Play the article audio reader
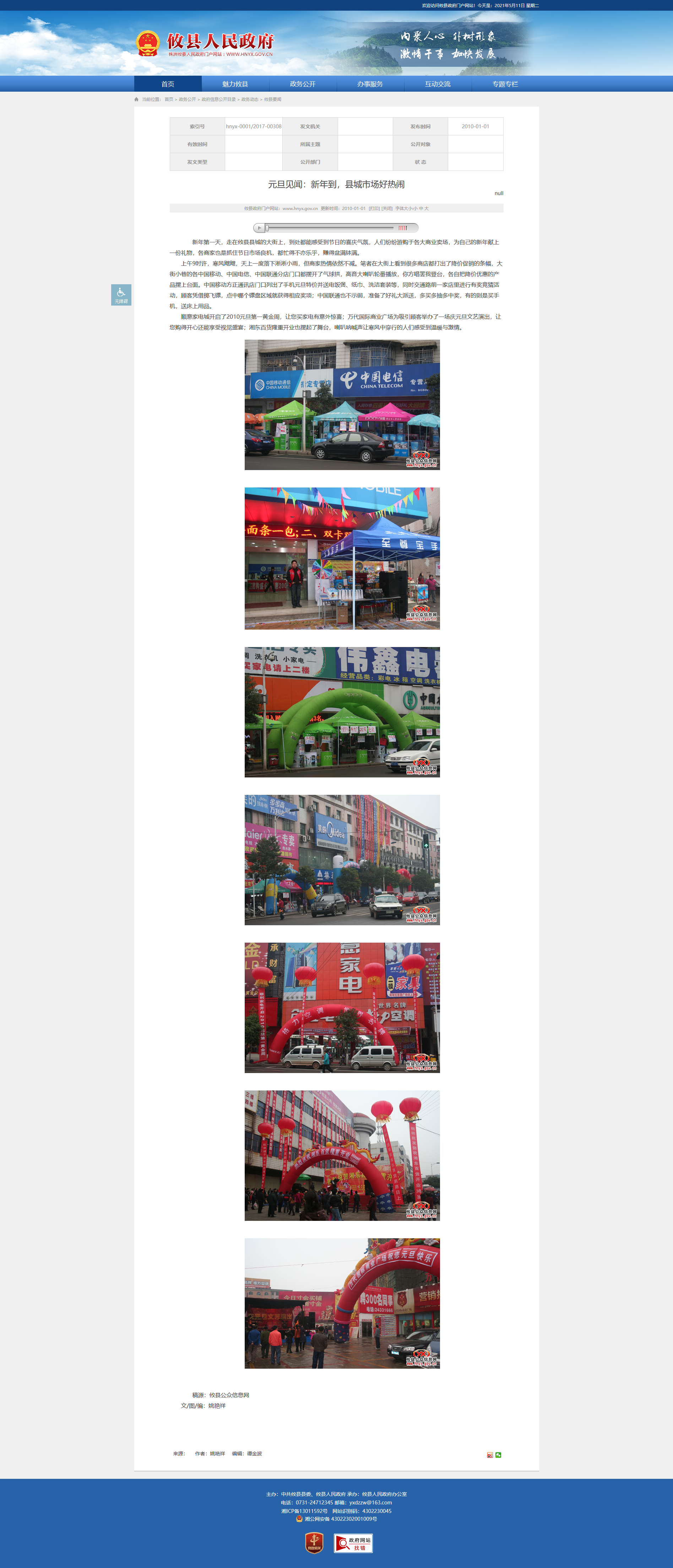The height and width of the screenshot is (1568, 673). coord(260,228)
